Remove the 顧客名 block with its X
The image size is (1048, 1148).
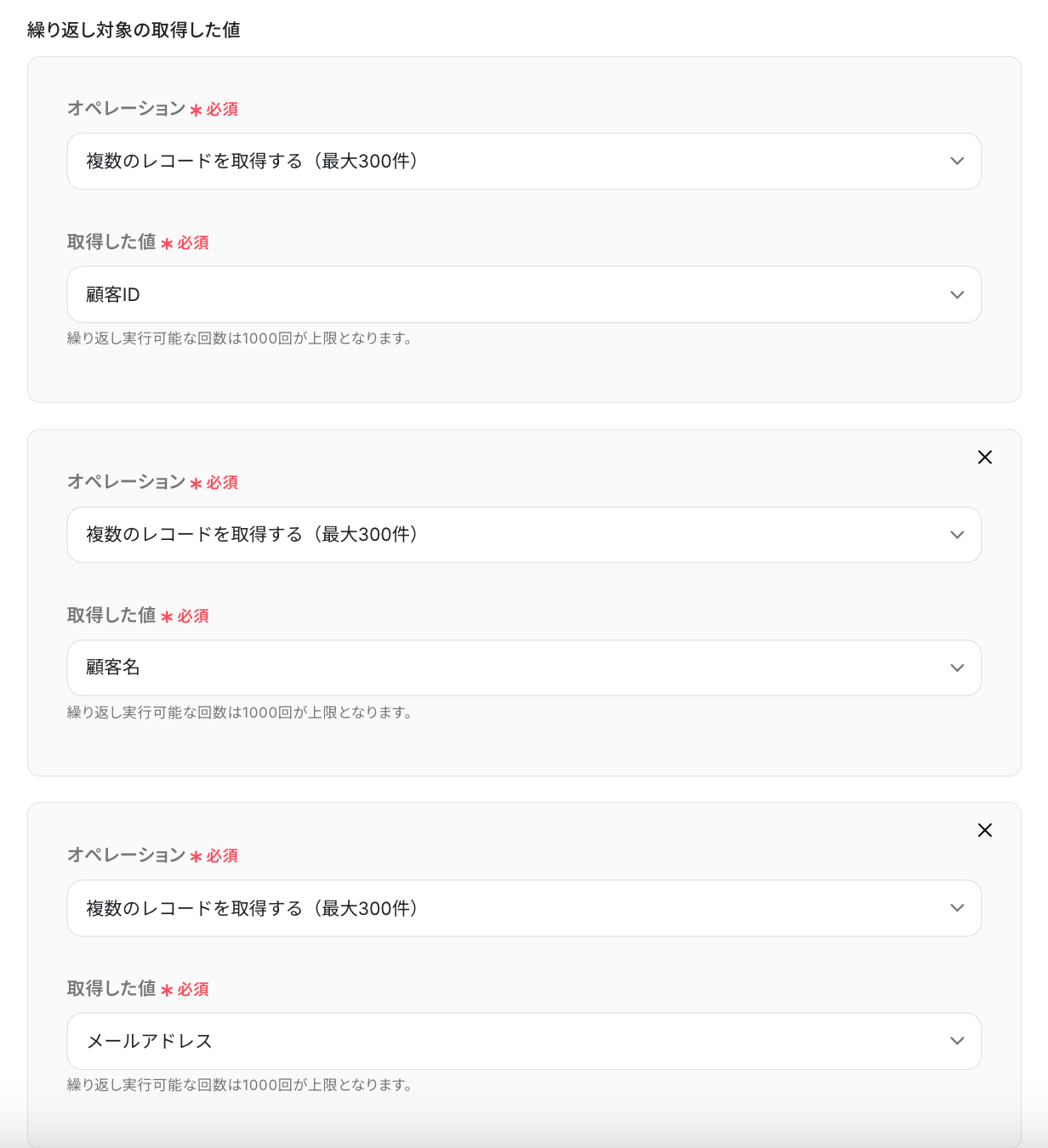[x=985, y=457]
